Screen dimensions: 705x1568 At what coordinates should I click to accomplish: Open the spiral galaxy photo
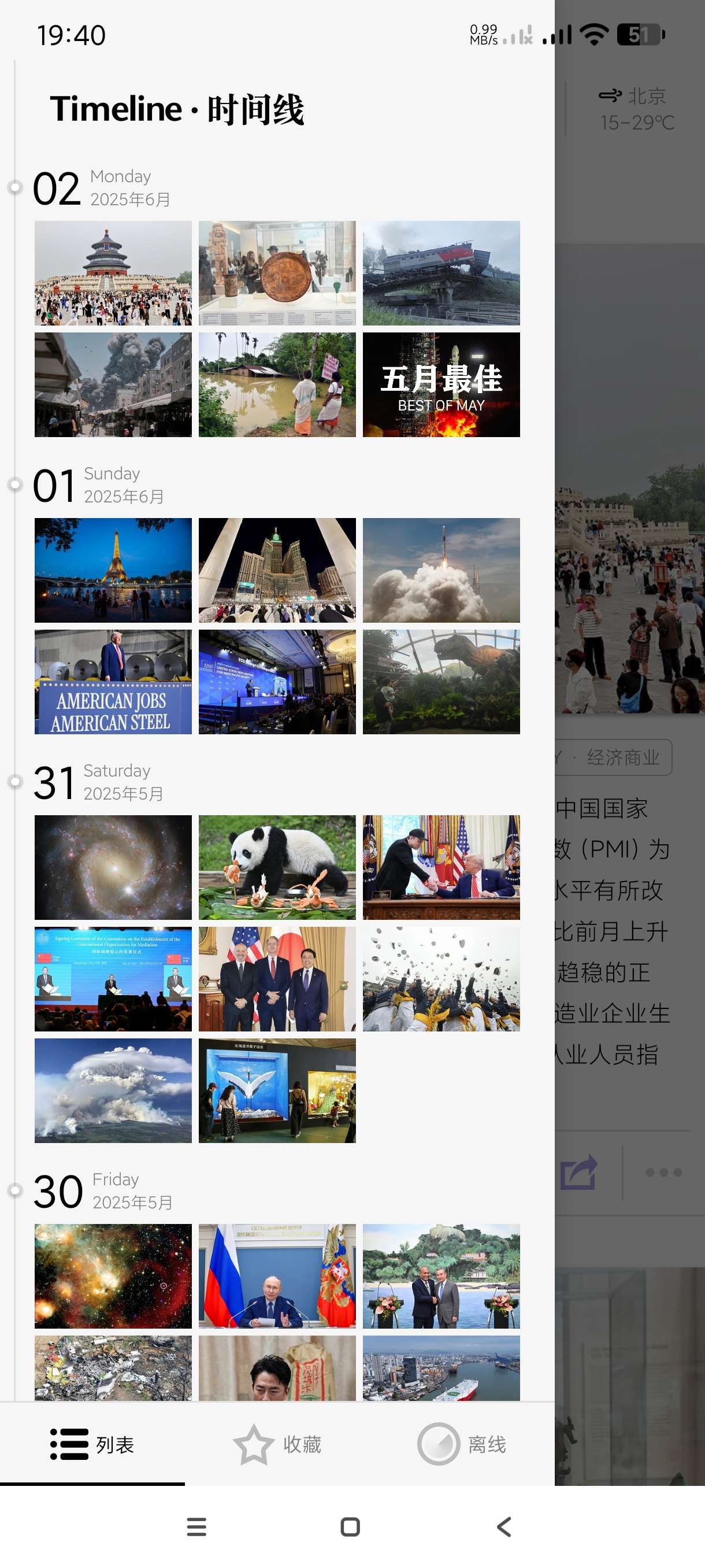pyautogui.click(x=113, y=867)
